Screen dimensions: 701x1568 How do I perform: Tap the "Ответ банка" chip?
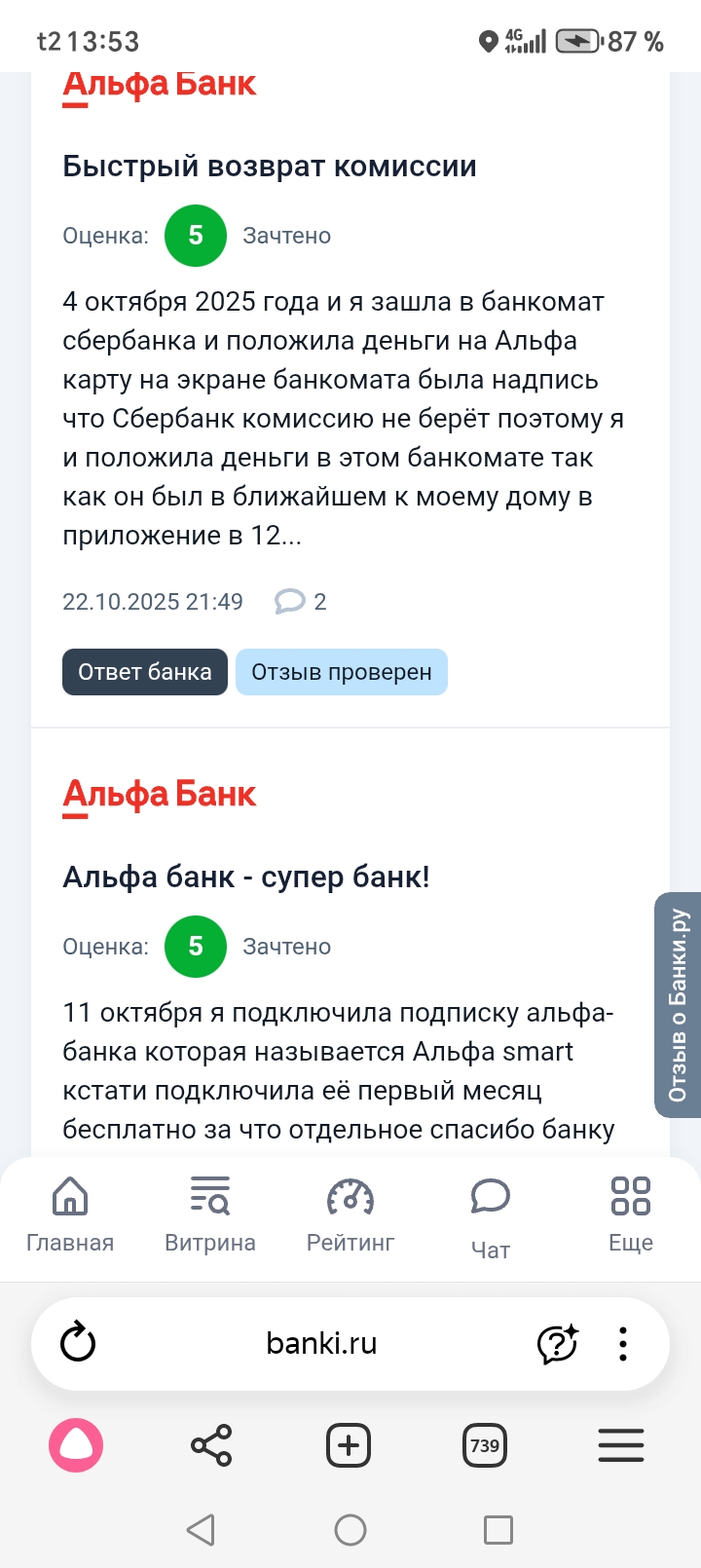(x=145, y=672)
